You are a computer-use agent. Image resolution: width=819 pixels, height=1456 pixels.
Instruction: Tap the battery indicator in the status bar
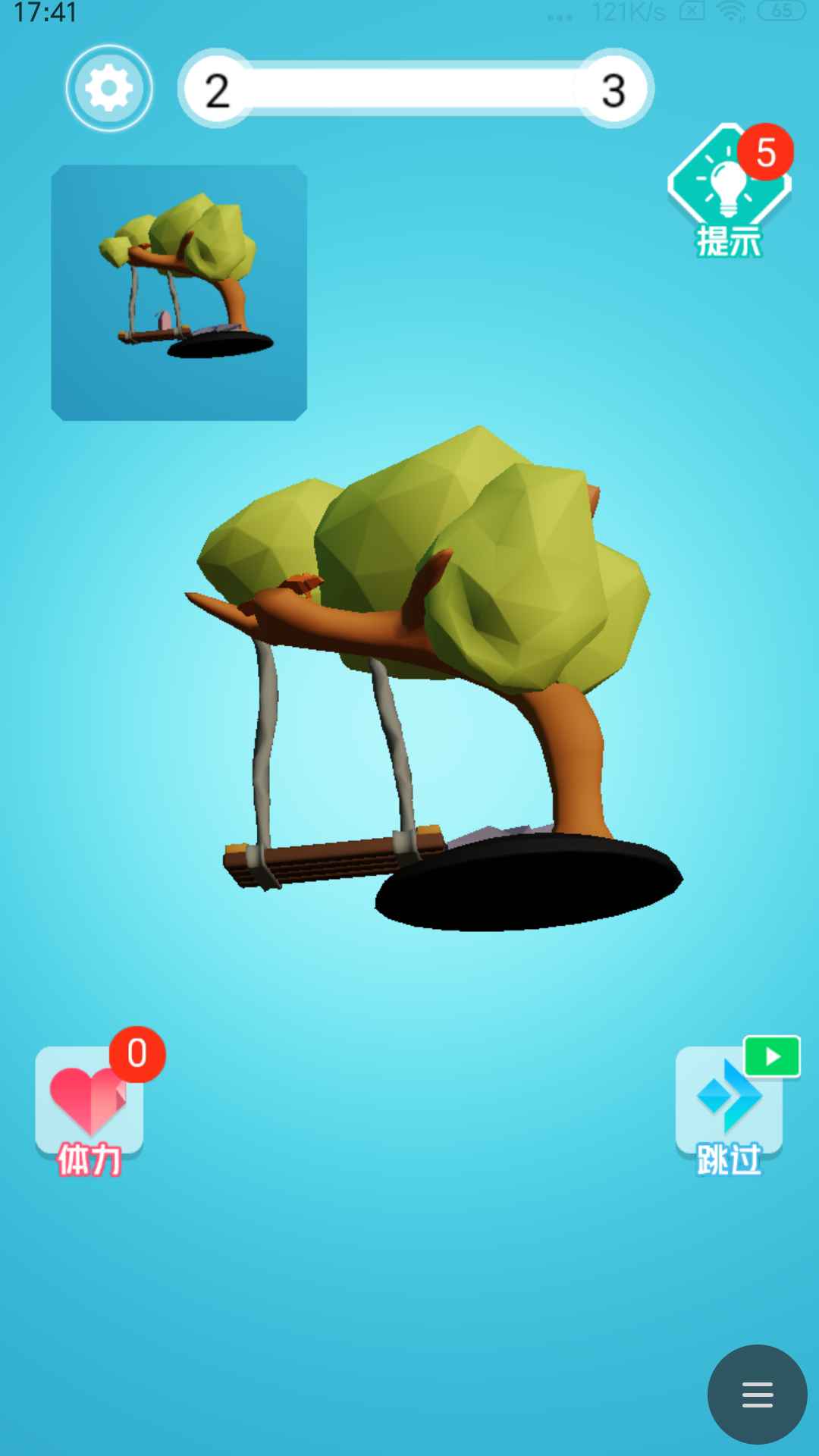click(x=782, y=11)
